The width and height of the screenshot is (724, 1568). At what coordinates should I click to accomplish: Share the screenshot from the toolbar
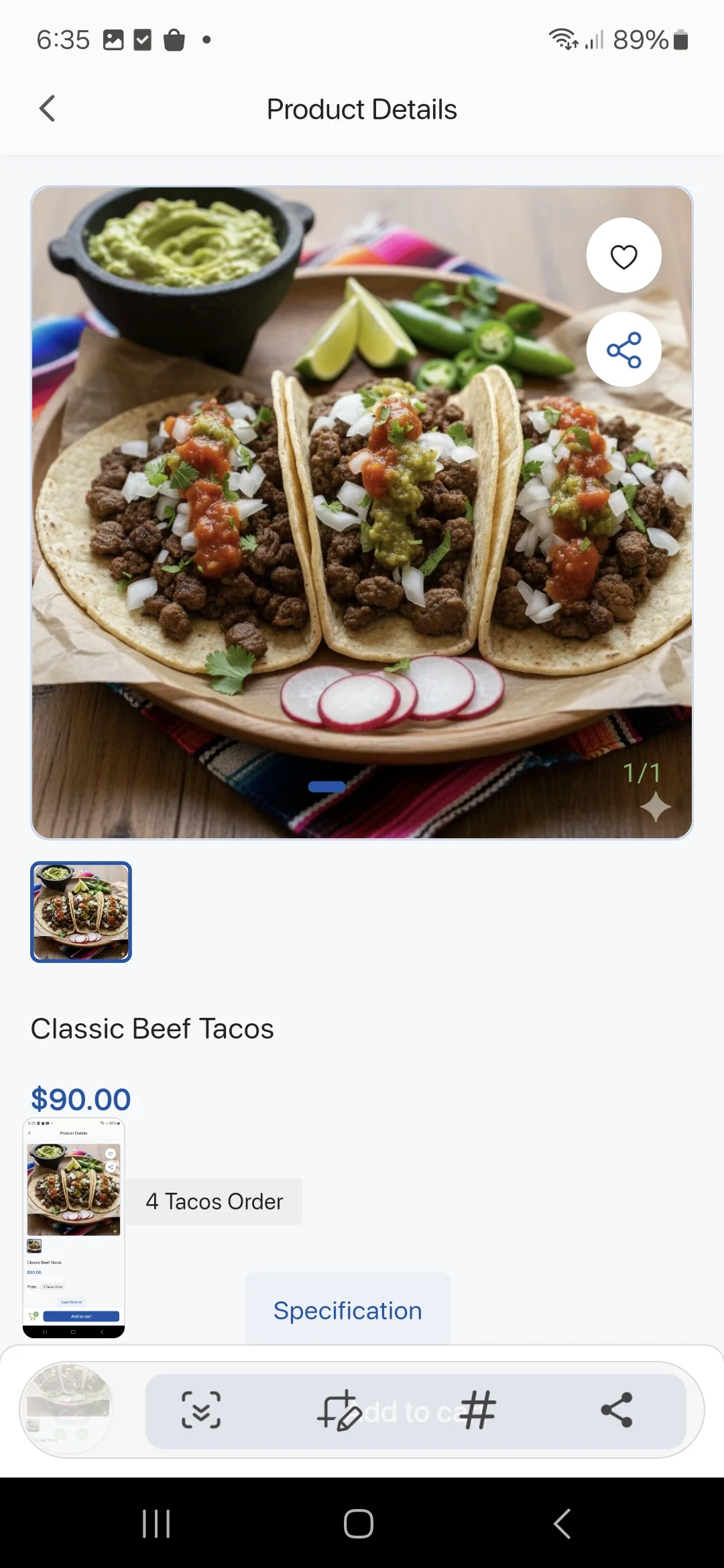click(x=616, y=1409)
